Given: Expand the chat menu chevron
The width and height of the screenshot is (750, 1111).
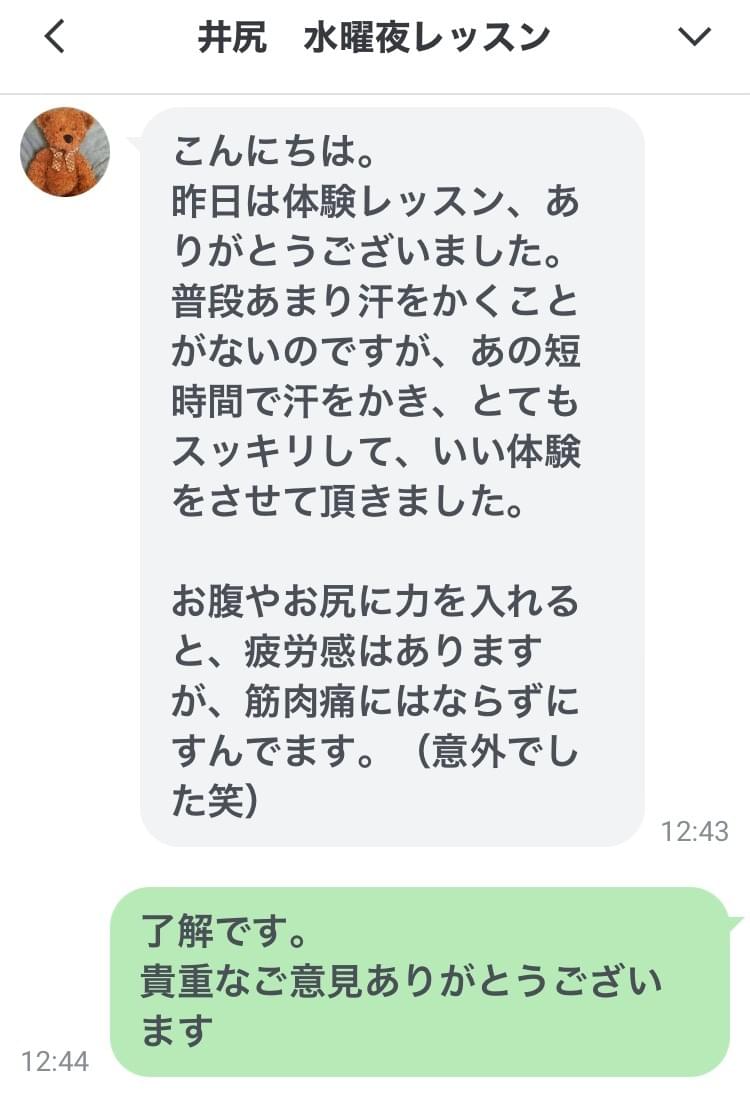Looking at the screenshot, I should [x=694, y=37].
